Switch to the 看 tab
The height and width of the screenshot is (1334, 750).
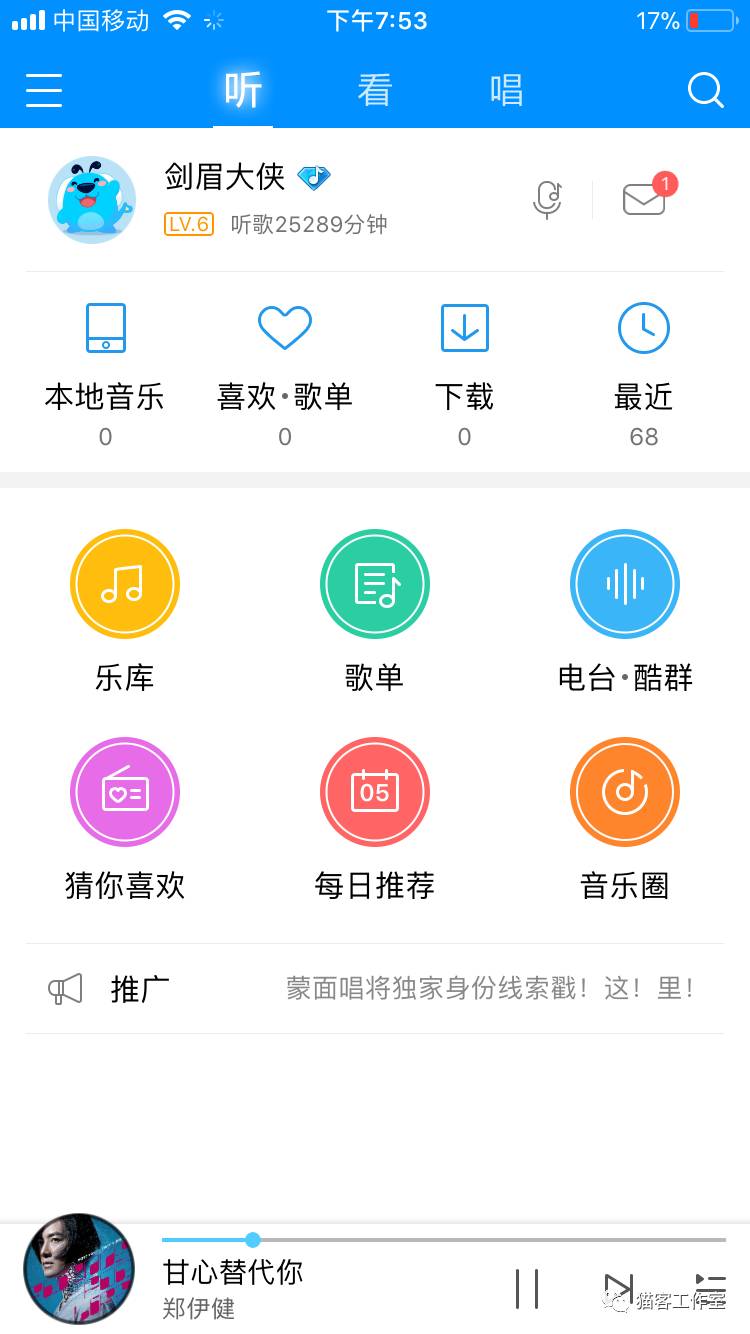[x=375, y=90]
